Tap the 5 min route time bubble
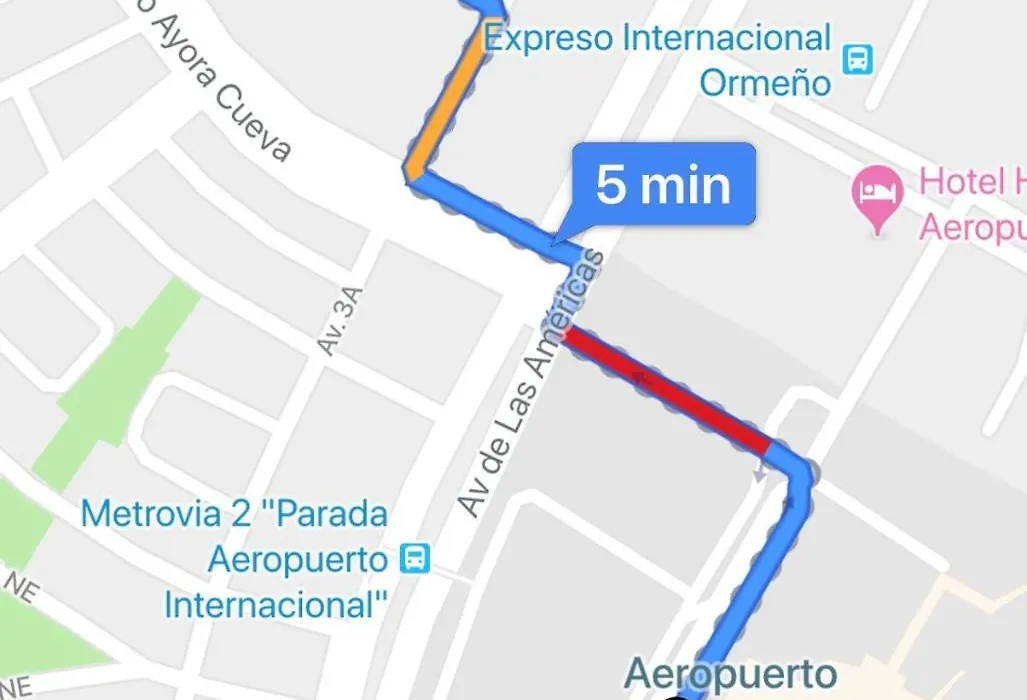This screenshot has width=1027, height=700. tap(663, 184)
